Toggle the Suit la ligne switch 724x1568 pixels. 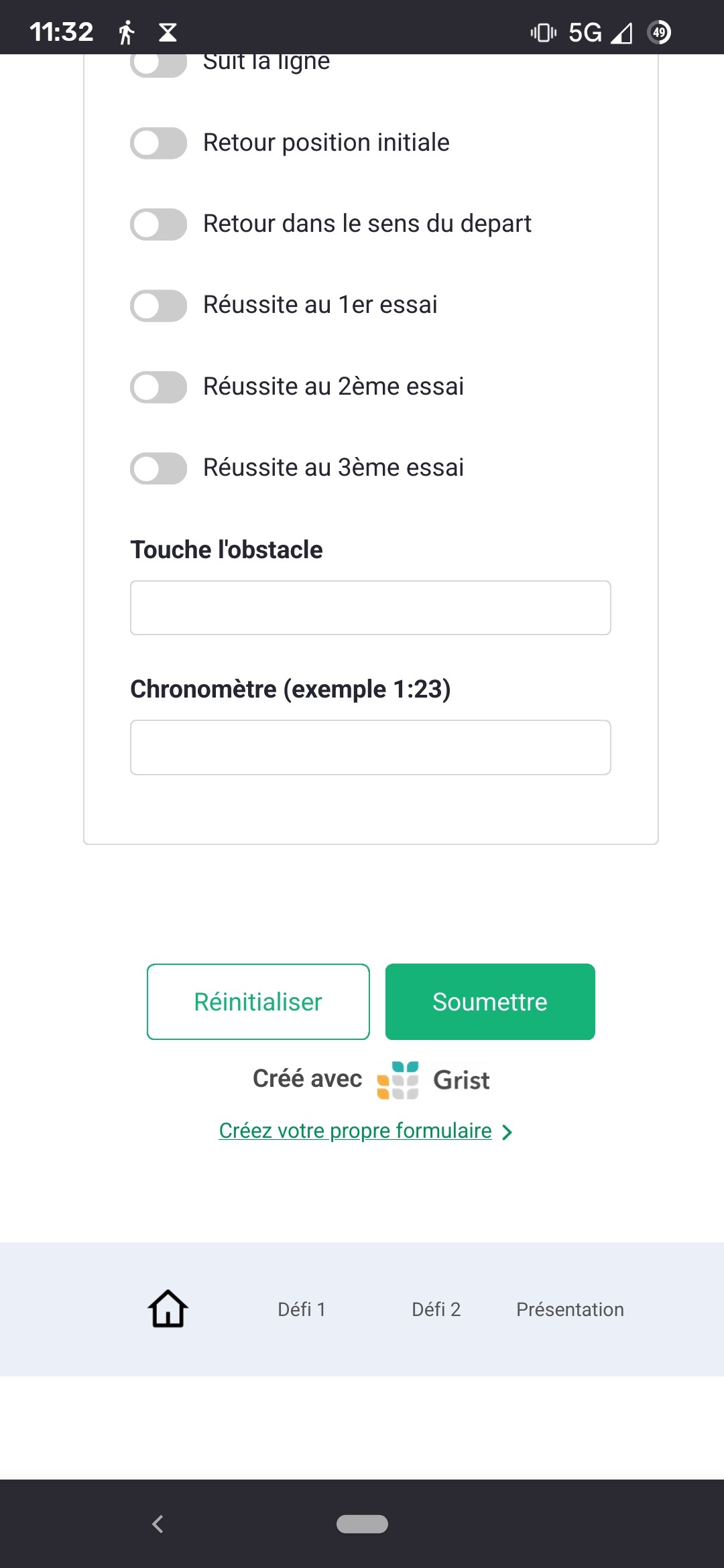pyautogui.click(x=158, y=66)
